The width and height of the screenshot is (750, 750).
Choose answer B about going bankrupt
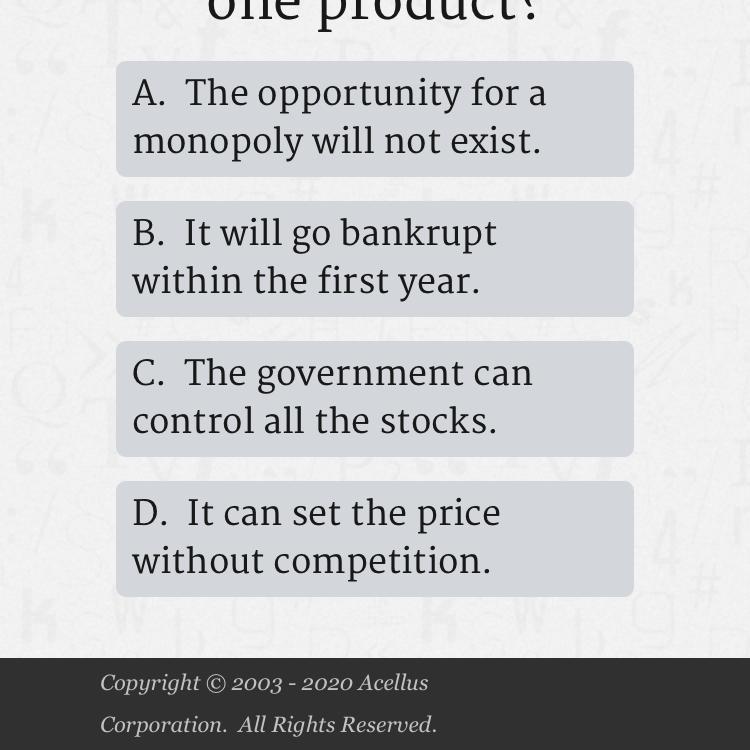[x=374, y=259]
